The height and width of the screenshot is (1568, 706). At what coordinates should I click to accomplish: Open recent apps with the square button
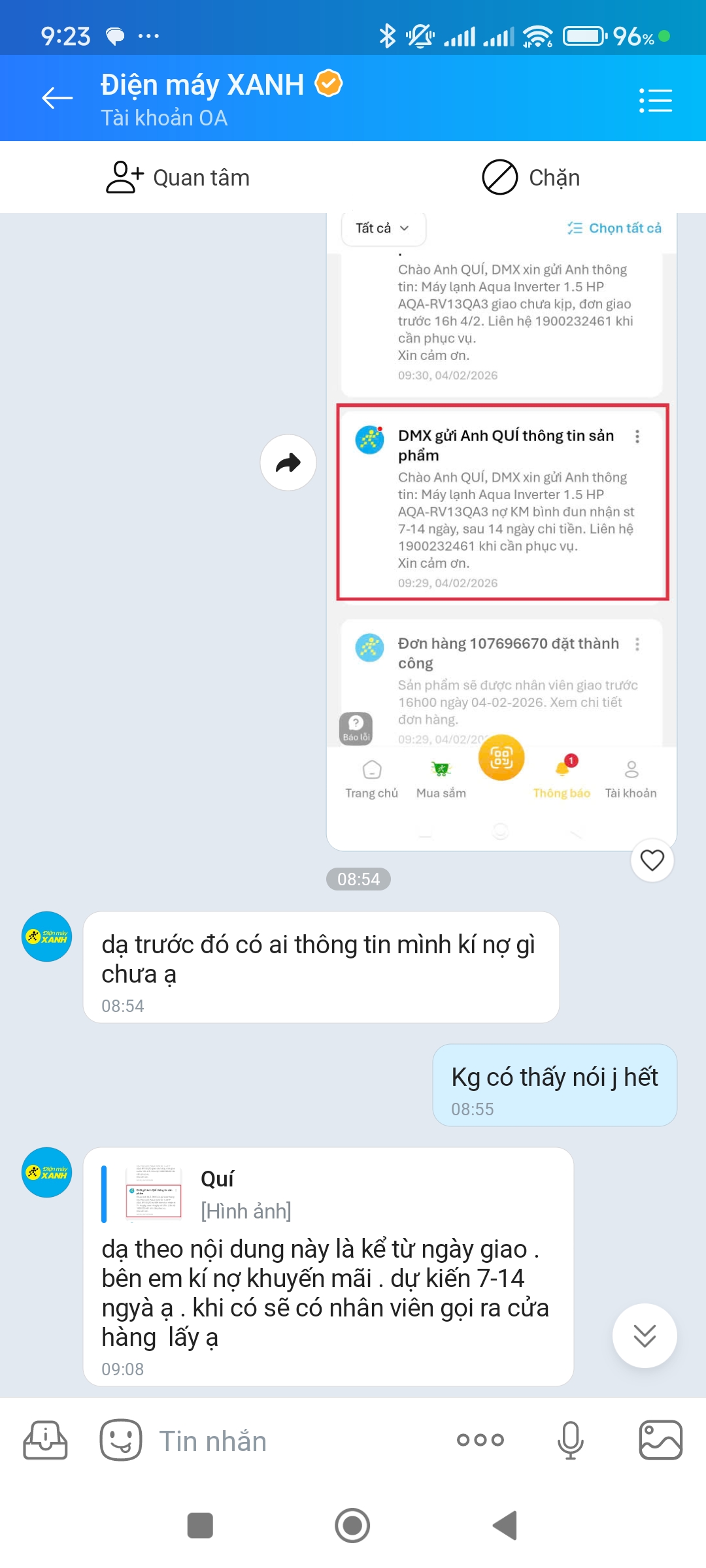(x=200, y=1526)
